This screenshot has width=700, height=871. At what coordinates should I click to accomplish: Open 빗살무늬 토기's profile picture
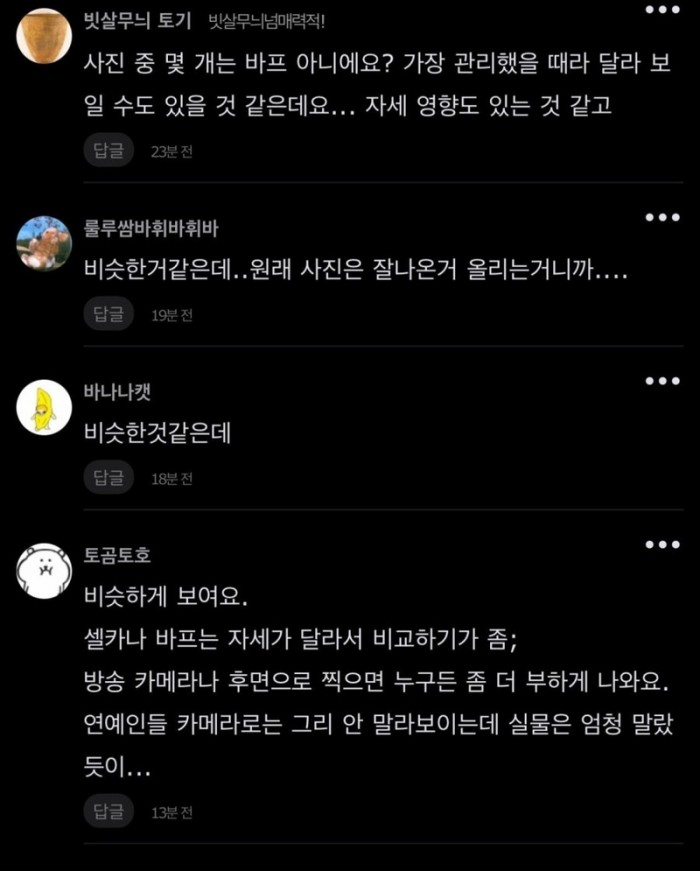[x=44, y=35]
